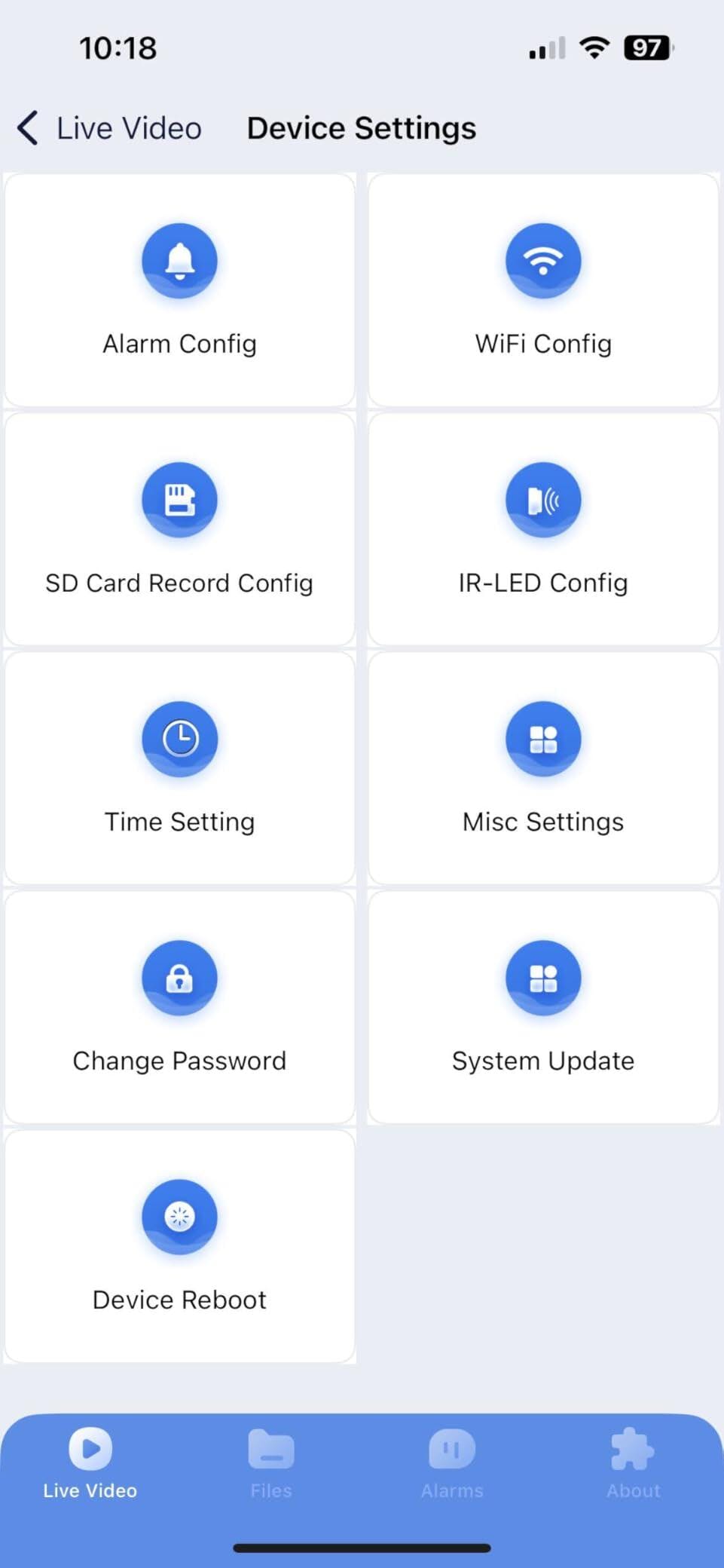Open the WiFi Config card
This screenshot has height=1568, width=724.
click(x=542, y=290)
